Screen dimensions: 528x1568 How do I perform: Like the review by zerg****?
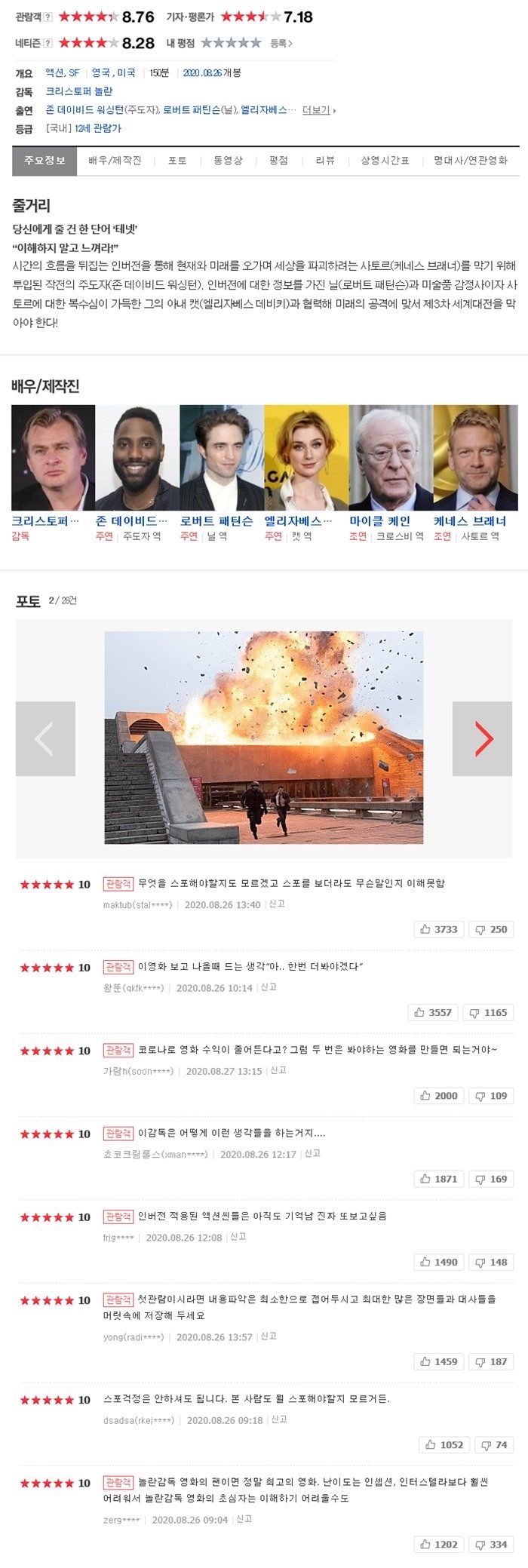point(439,1544)
